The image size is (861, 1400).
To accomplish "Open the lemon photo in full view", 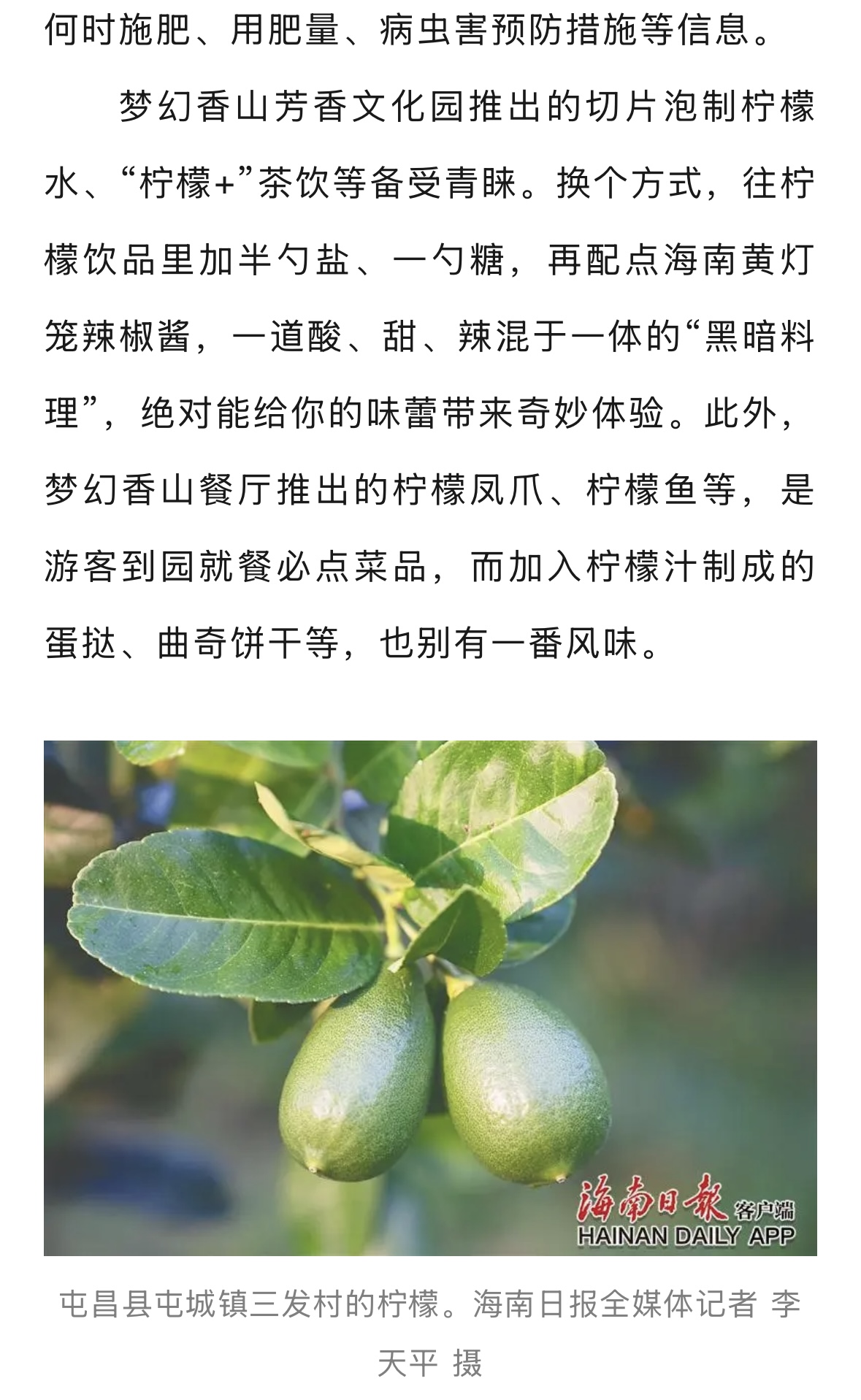I will [430, 998].
